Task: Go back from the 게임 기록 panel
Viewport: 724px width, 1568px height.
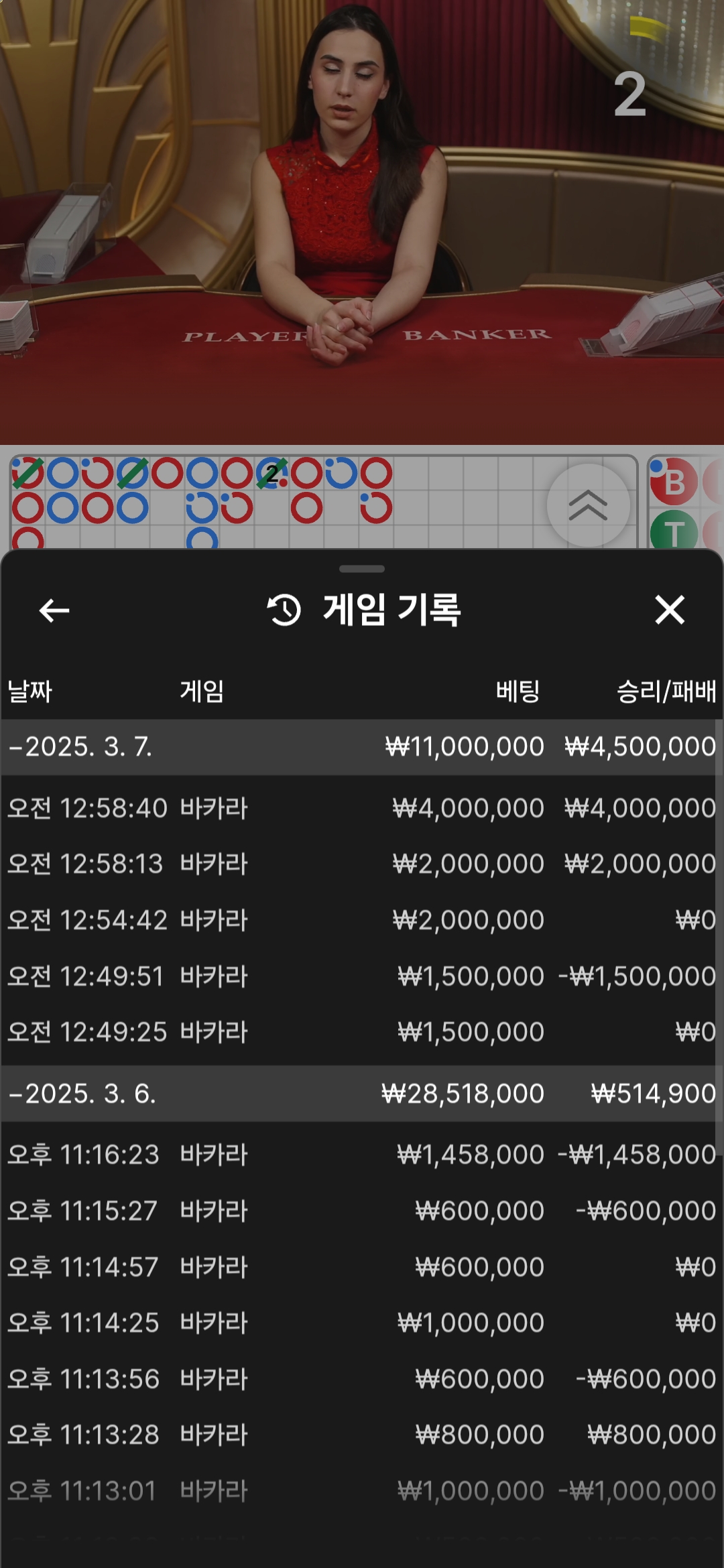Action: point(54,610)
